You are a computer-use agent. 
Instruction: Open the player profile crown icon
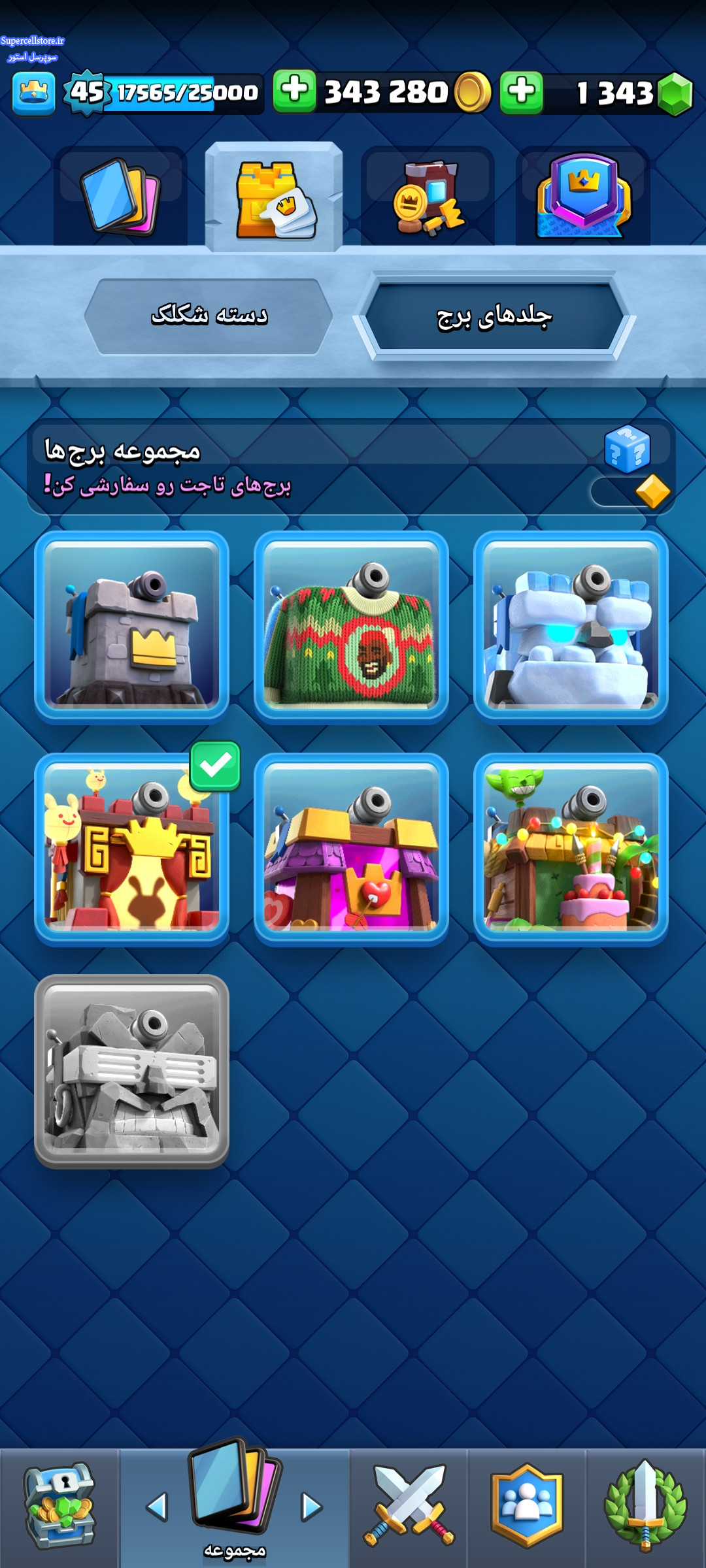[33, 93]
